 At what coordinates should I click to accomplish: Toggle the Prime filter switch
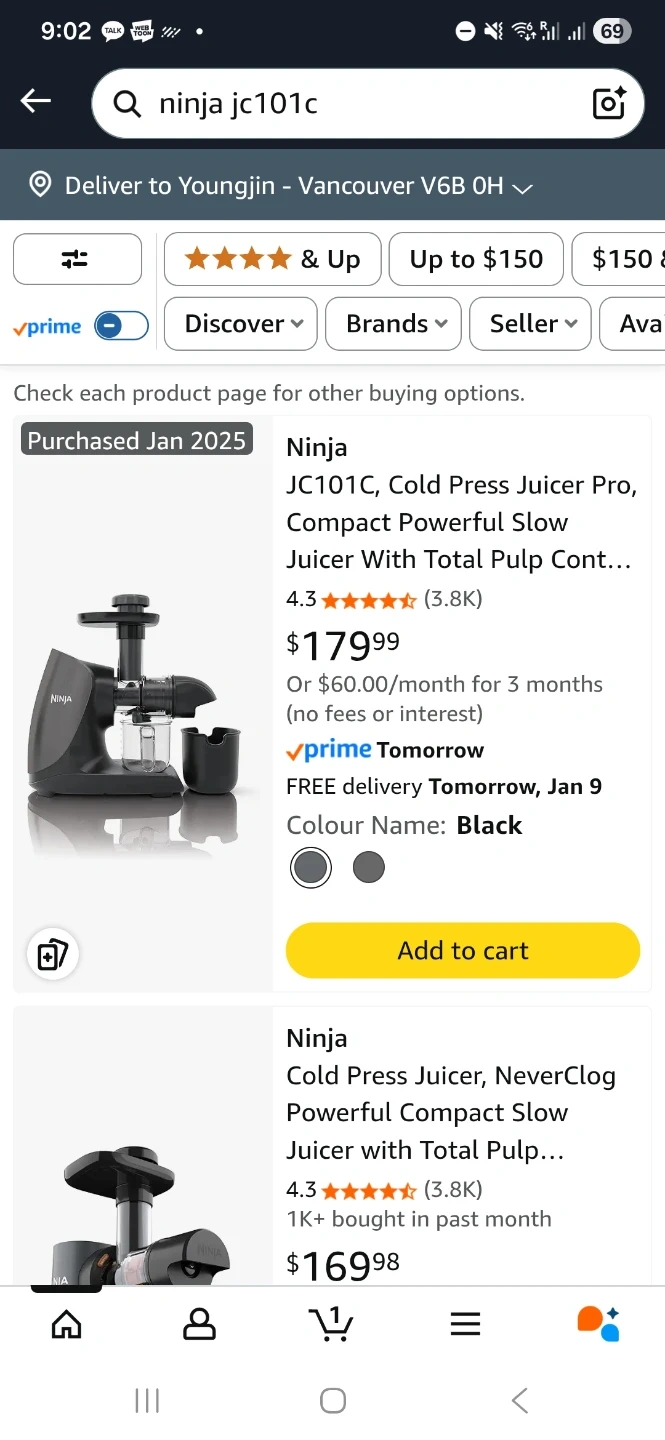[x=121, y=325]
